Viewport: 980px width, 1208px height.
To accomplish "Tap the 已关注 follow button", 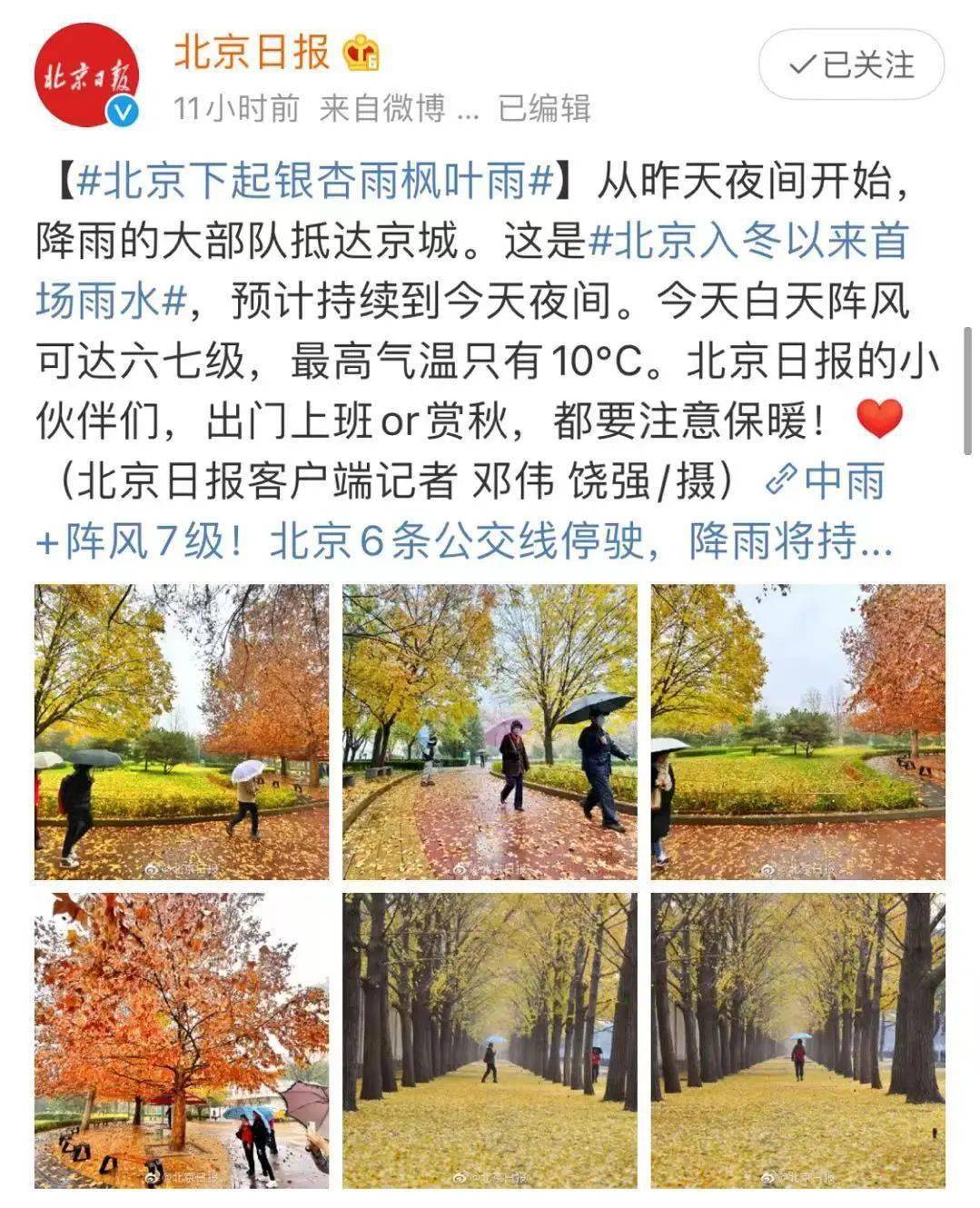I will (x=851, y=64).
